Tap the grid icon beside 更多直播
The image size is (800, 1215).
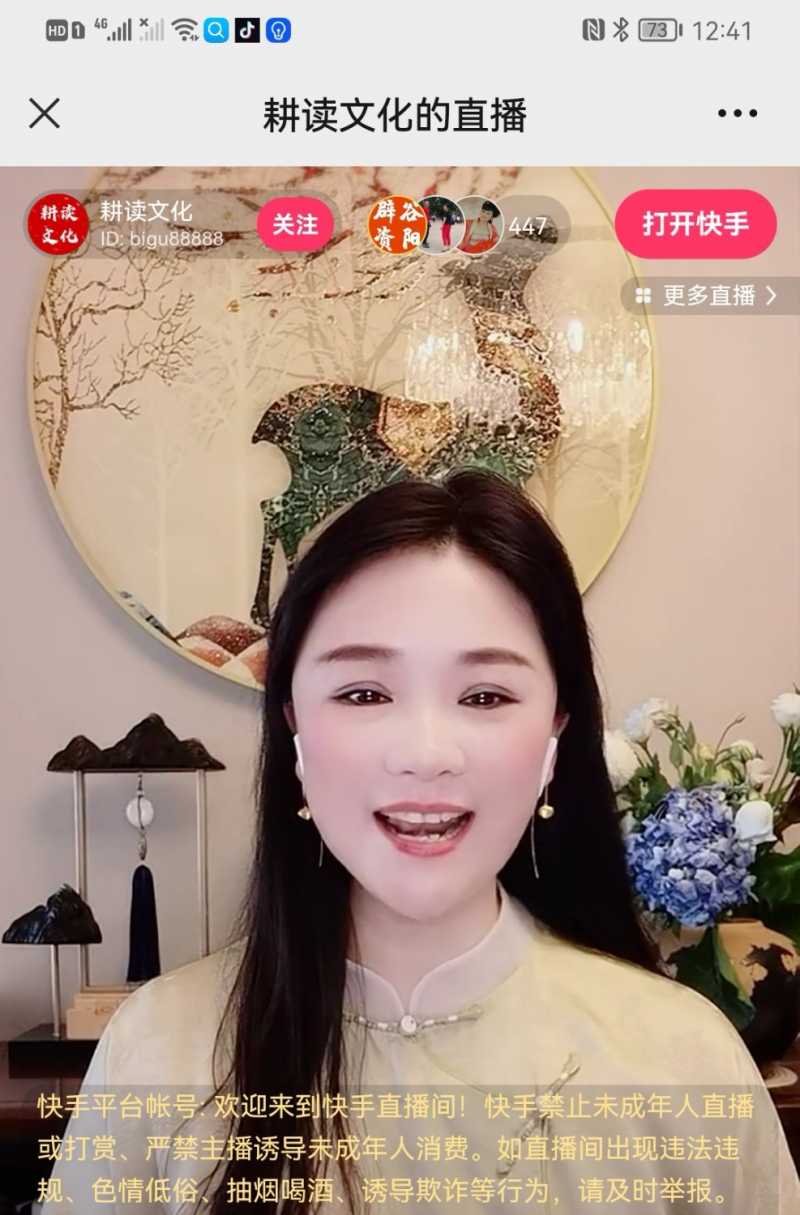click(x=646, y=294)
